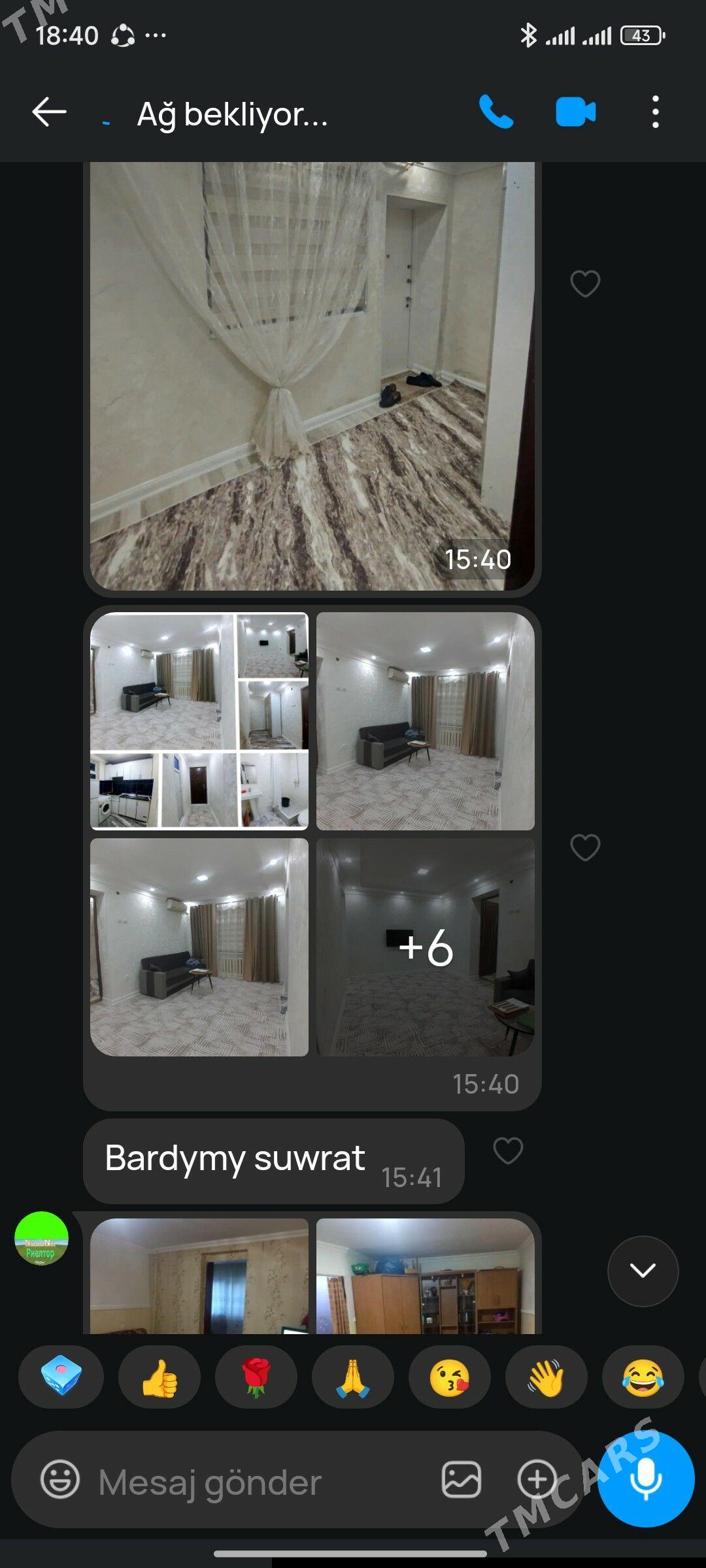Attach a photo from the gallery

pyautogui.click(x=462, y=1480)
